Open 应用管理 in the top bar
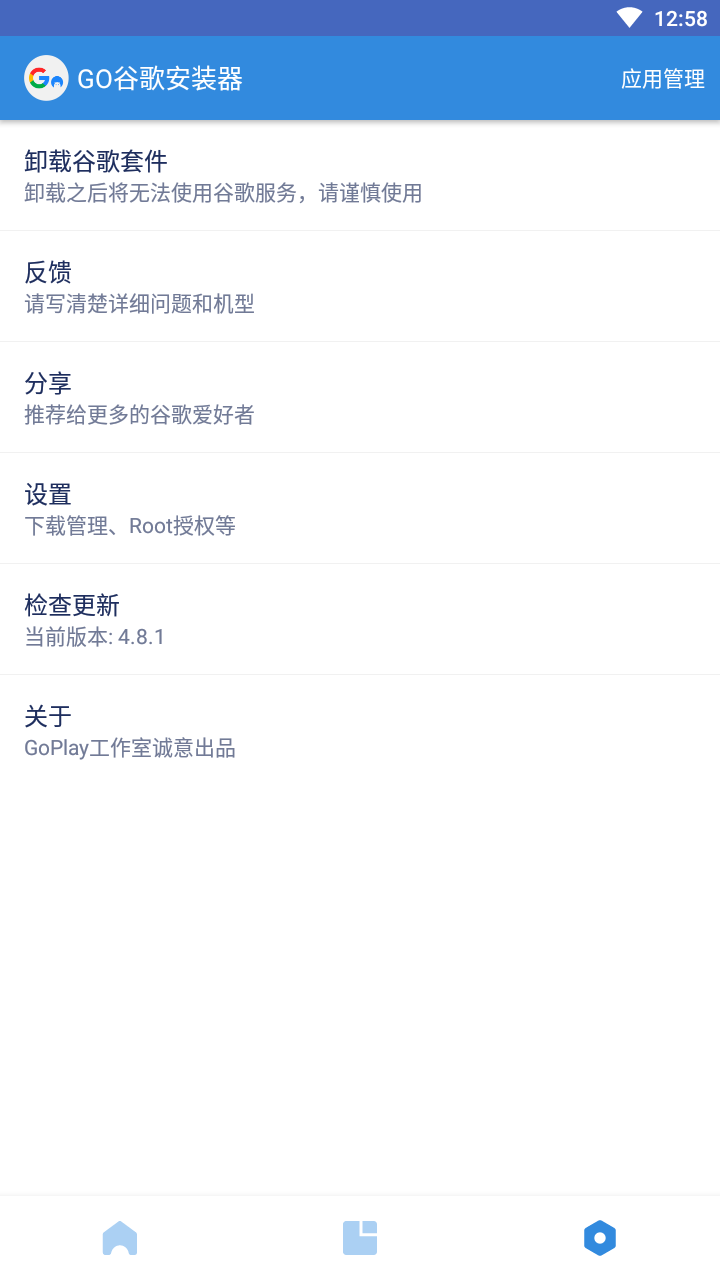720x1280 pixels. [x=662, y=79]
